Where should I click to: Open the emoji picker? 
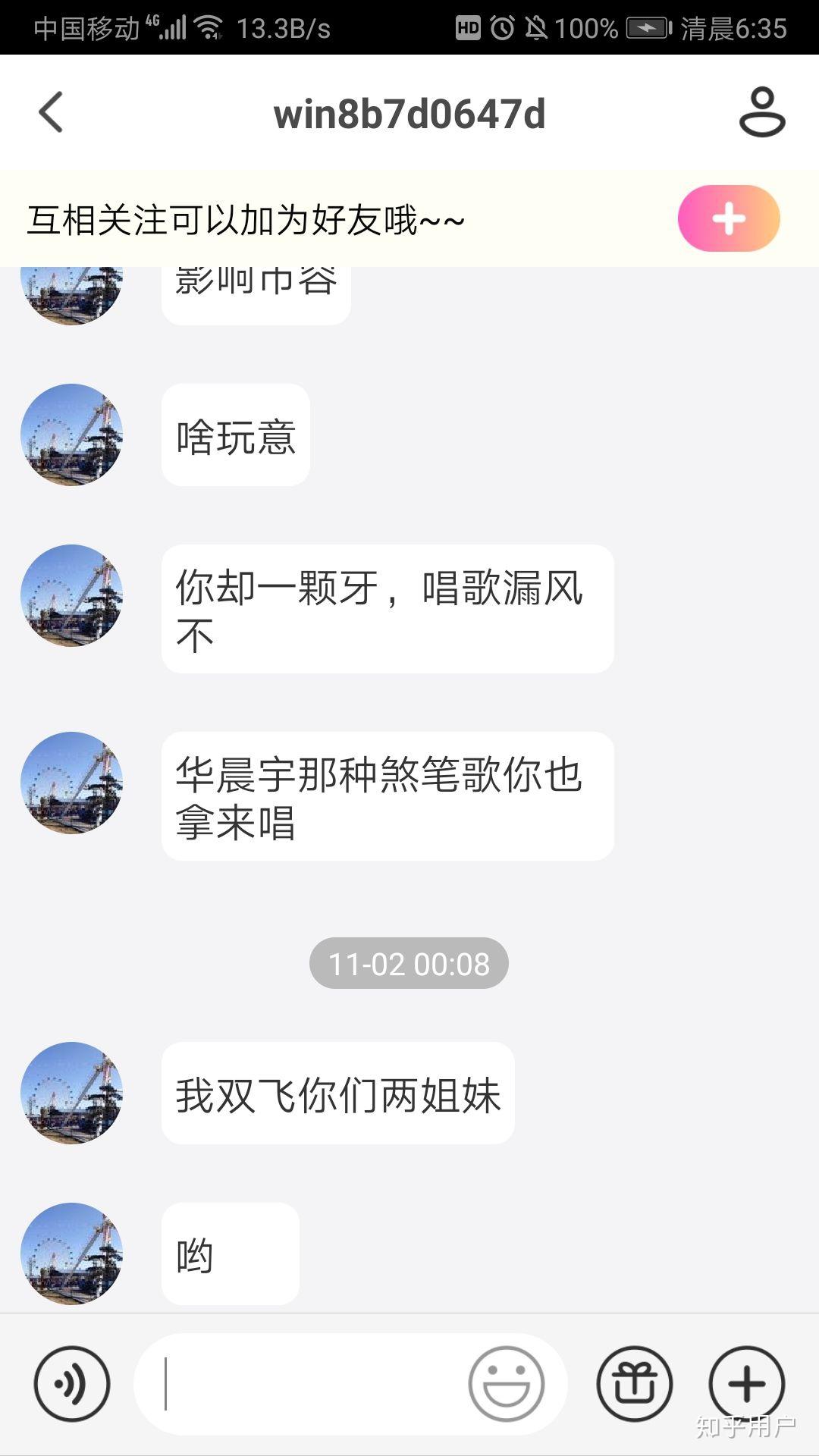click(506, 1383)
